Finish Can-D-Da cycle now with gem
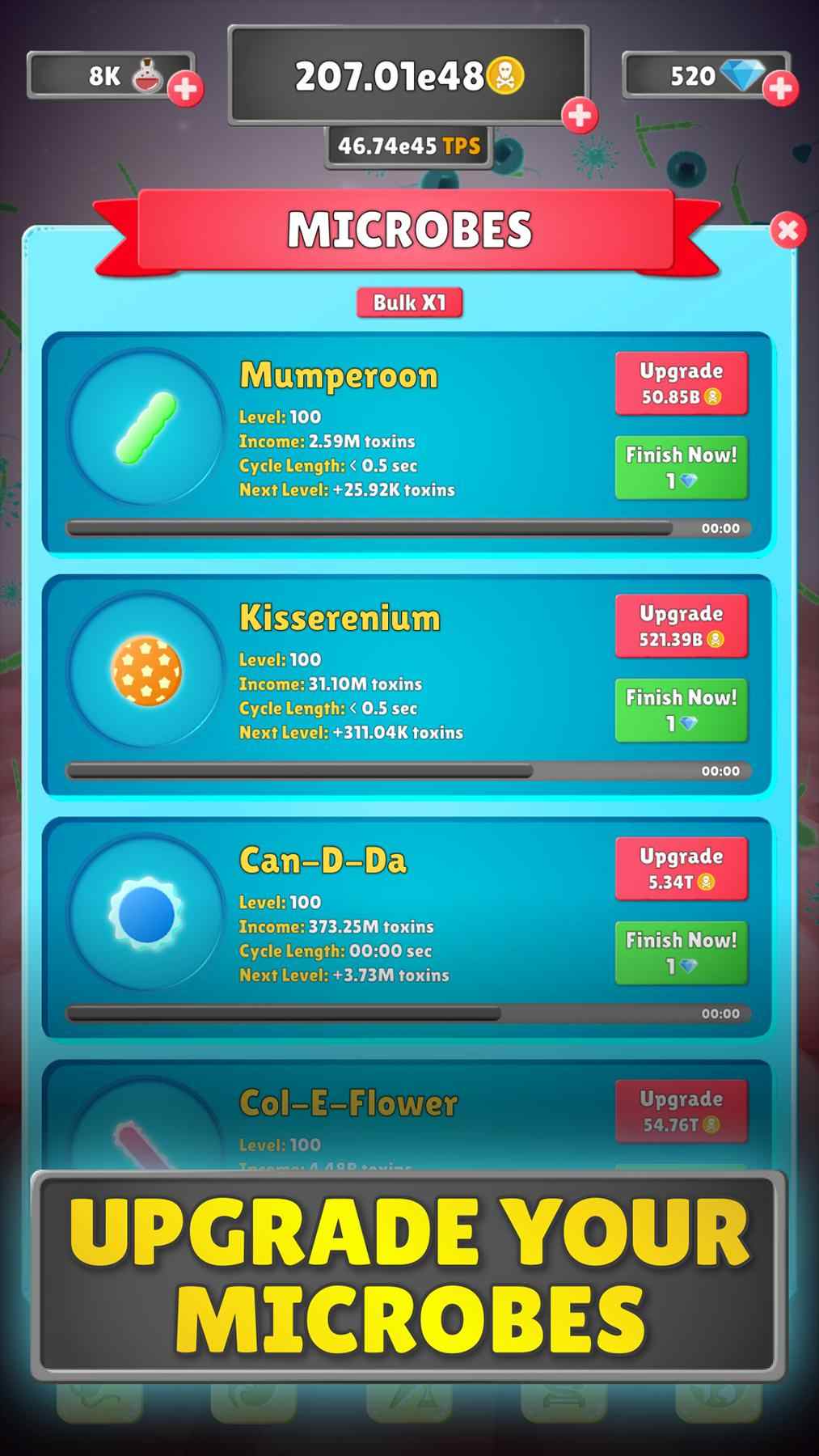This screenshot has height=1456, width=819. tap(681, 952)
